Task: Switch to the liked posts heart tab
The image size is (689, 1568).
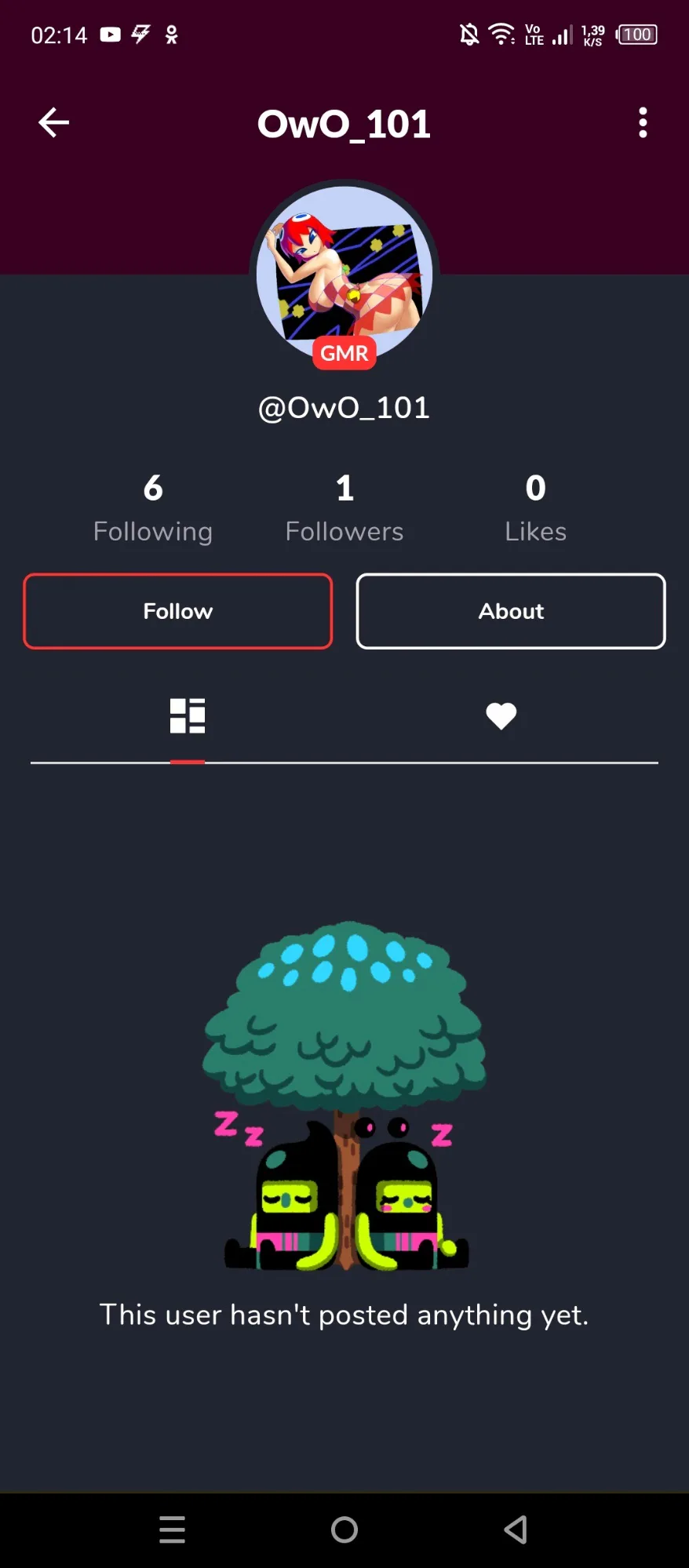Action: coord(501,716)
